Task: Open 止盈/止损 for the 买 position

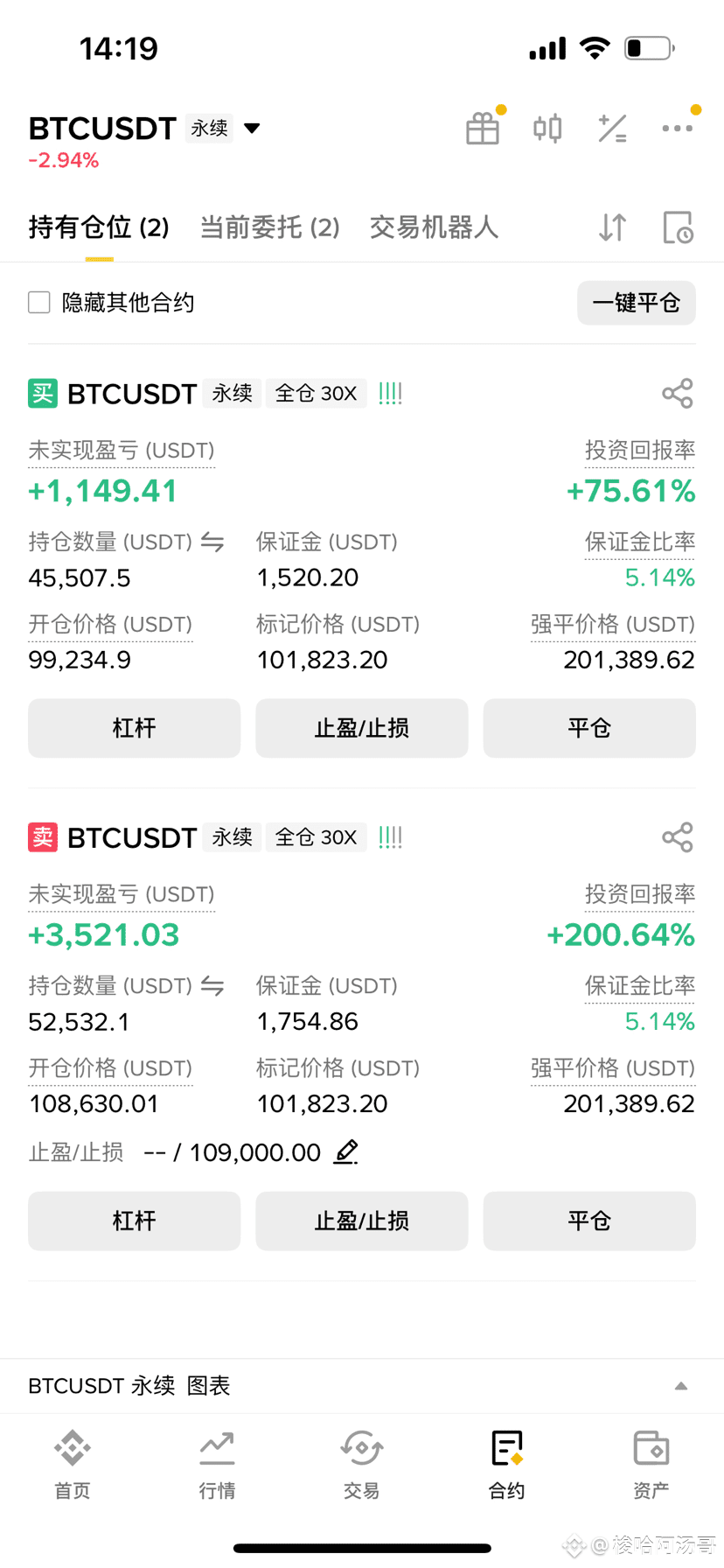Action: tap(361, 728)
